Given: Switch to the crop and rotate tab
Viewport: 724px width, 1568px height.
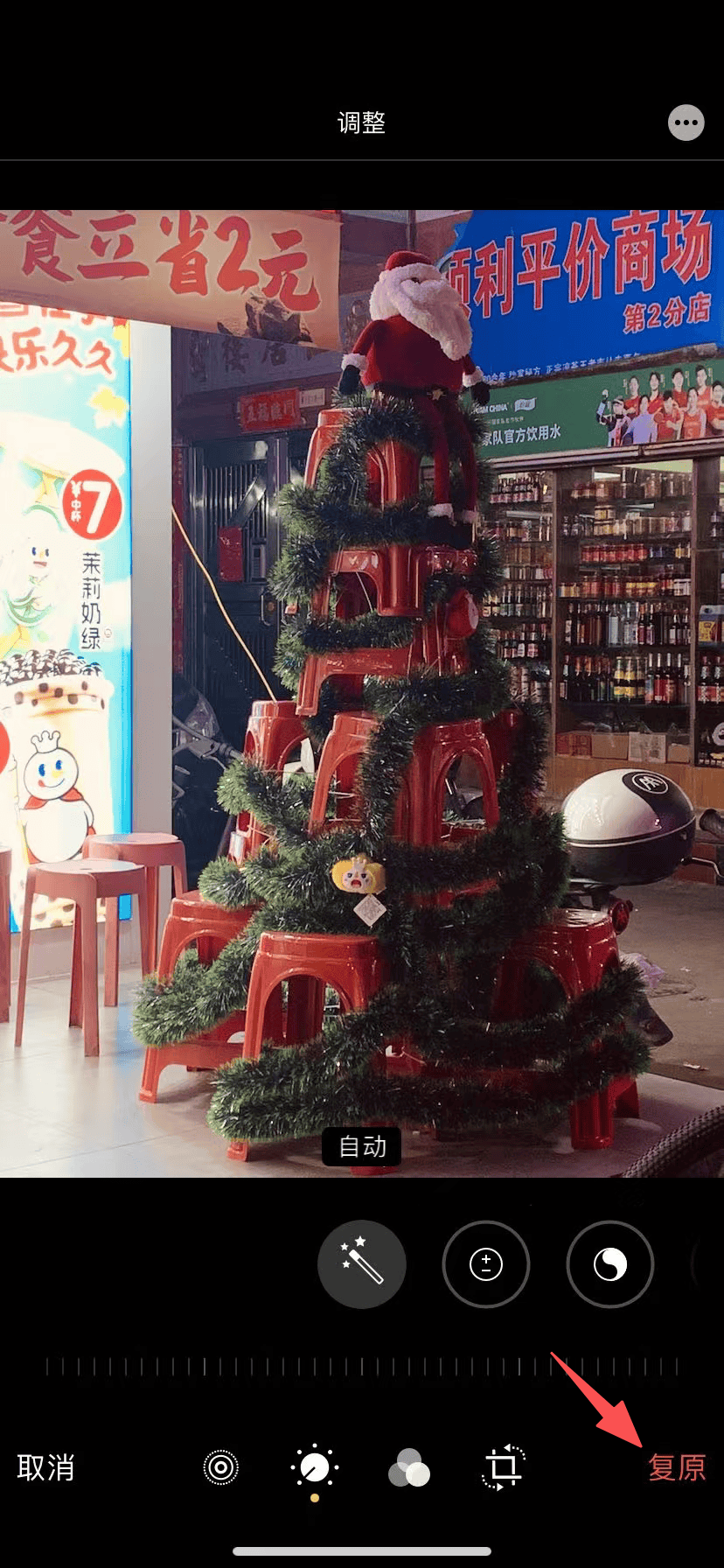Looking at the screenshot, I should 503,1467.
